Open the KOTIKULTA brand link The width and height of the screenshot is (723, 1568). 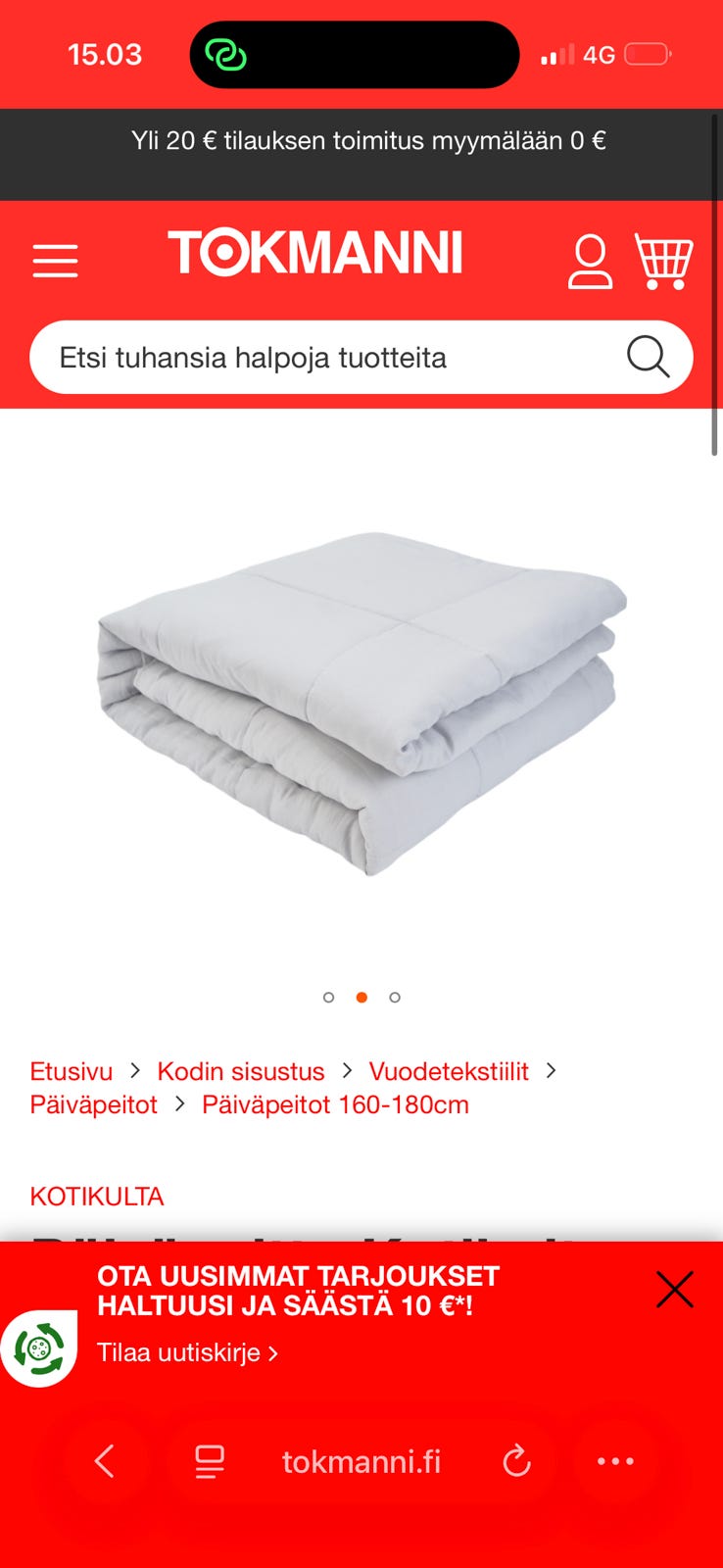[97, 1197]
